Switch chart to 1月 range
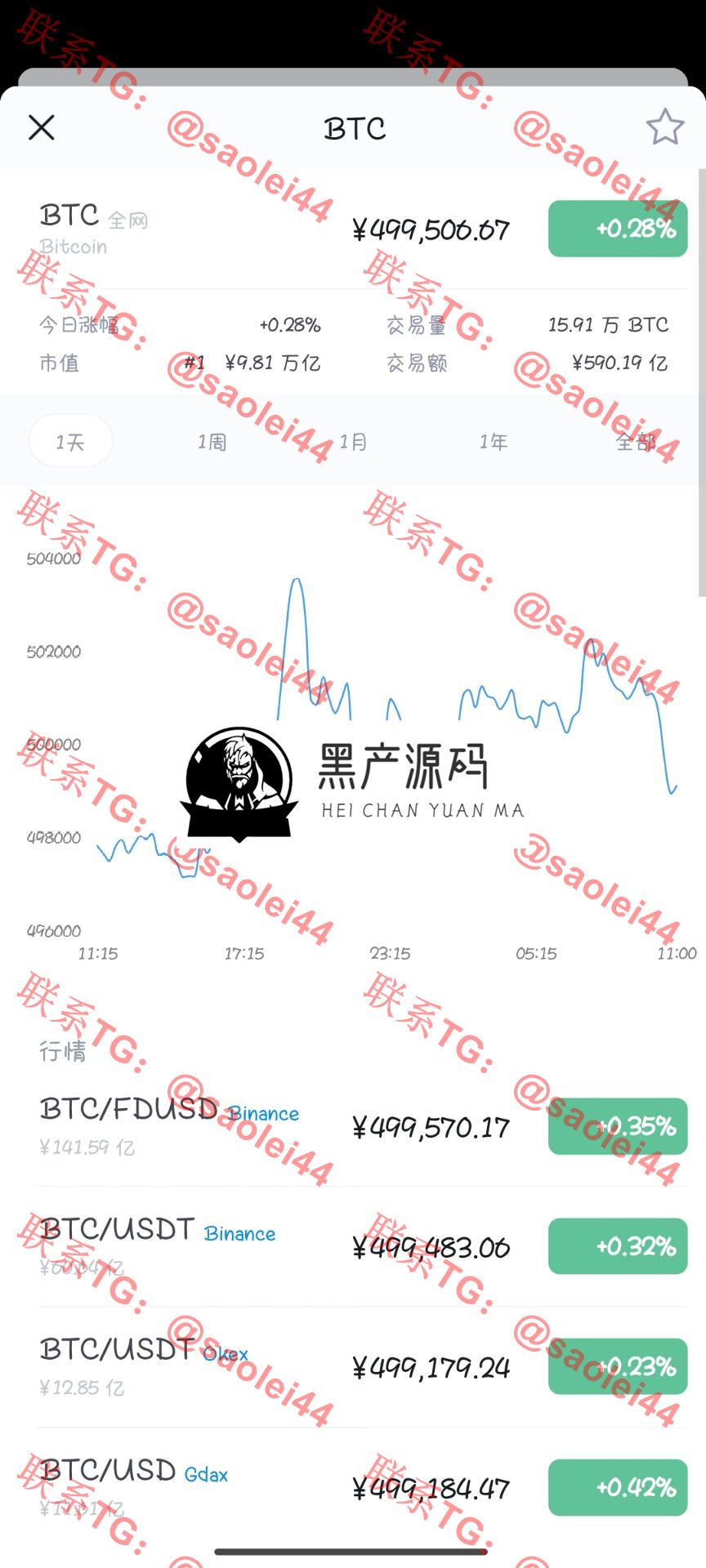706x1568 pixels. (353, 442)
